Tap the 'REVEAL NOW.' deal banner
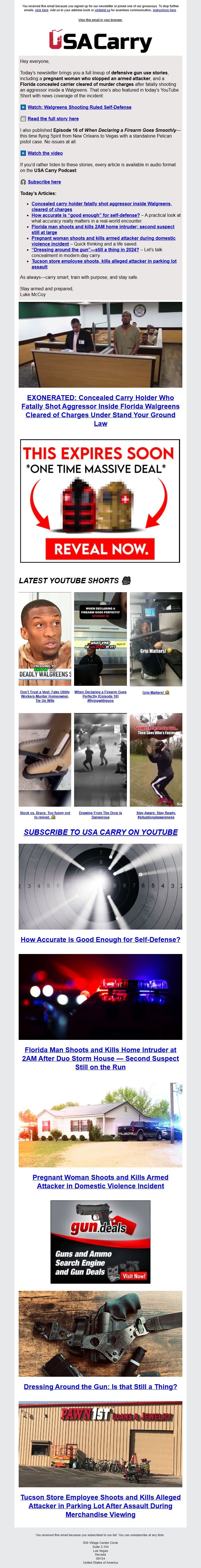Image resolution: width=201 pixels, height=1568 pixels. tap(100, 549)
